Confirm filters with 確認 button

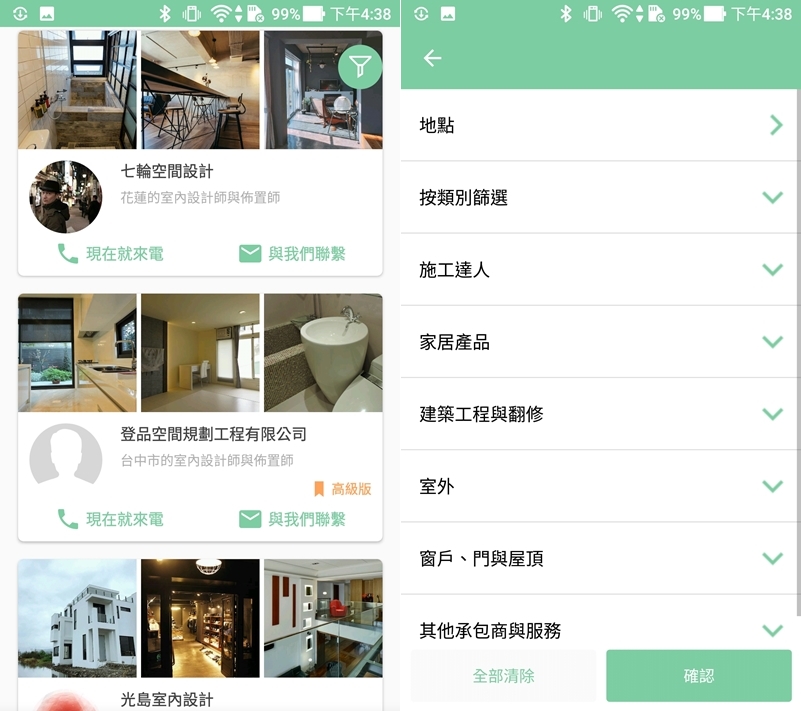698,676
